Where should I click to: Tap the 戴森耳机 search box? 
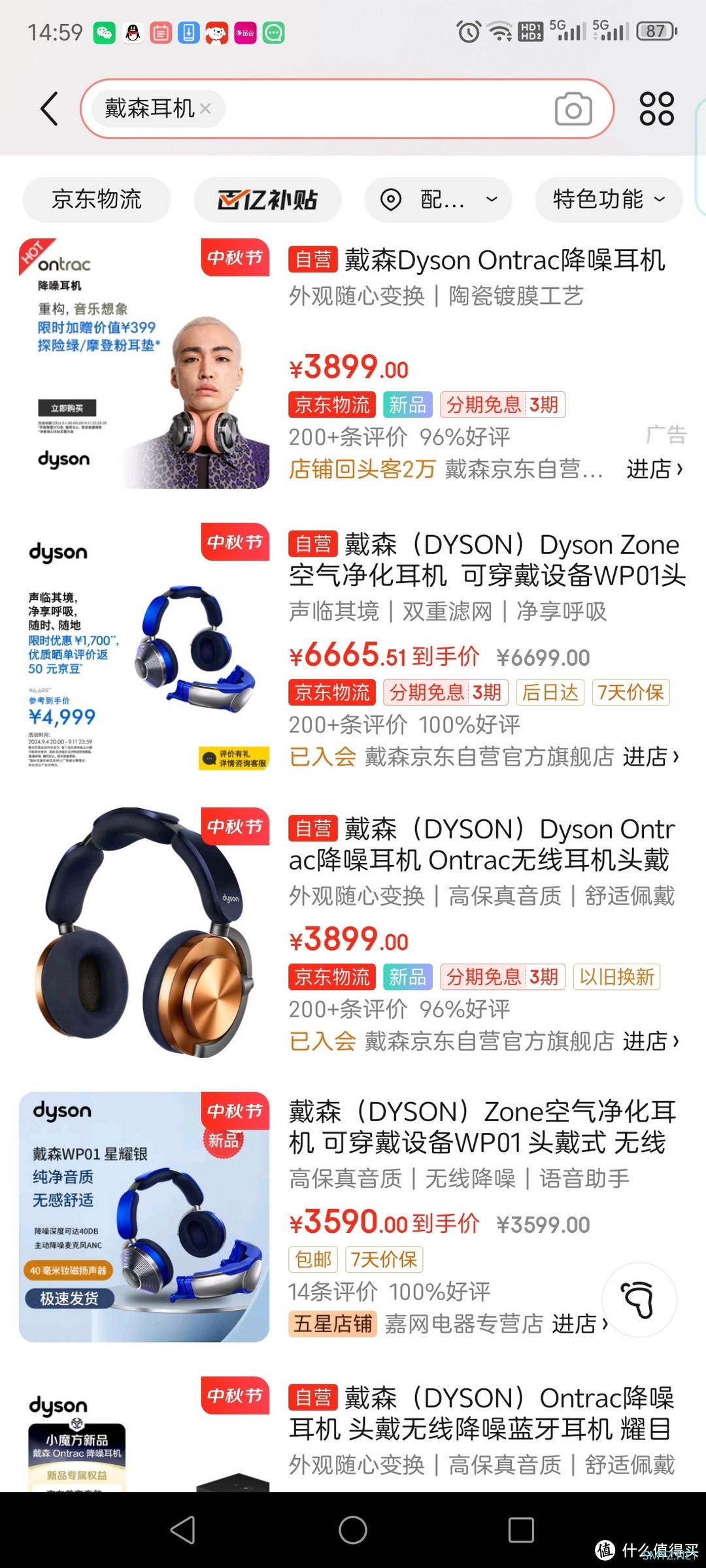379,108
